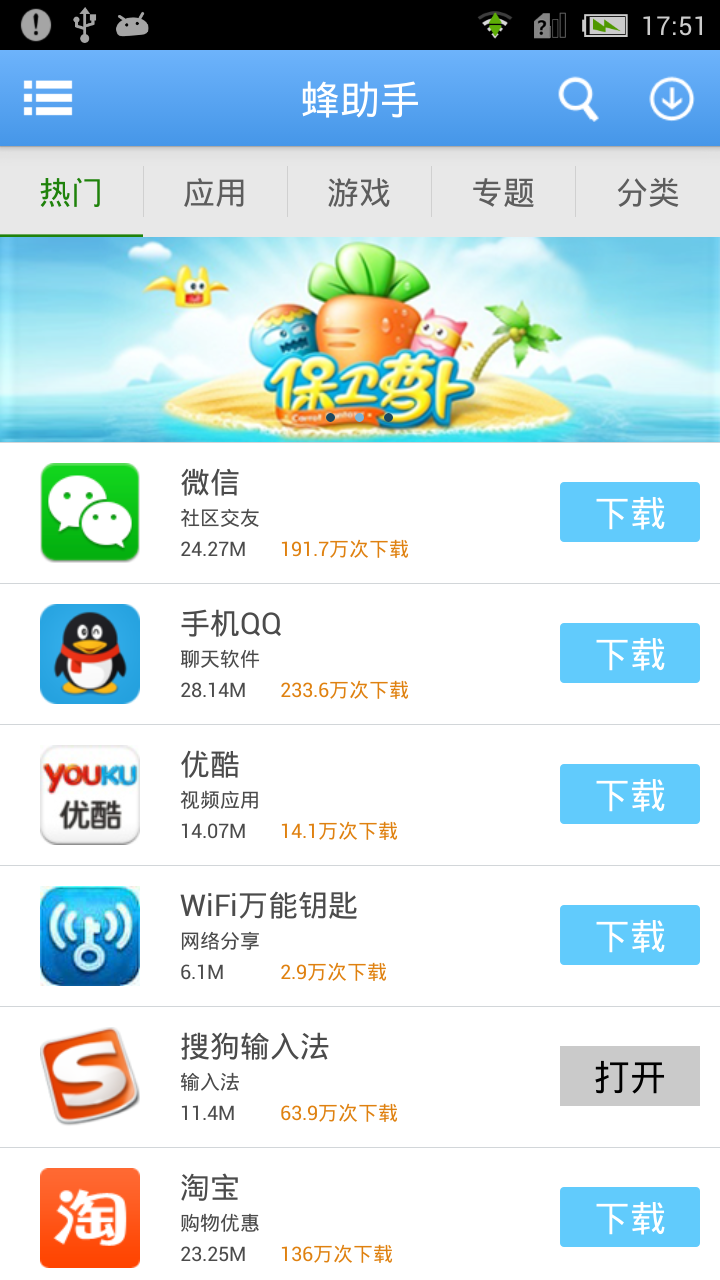Image resolution: width=720 pixels, height=1280 pixels.
Task: Open the 淘宝 app listing
Action: [x=300, y=1218]
